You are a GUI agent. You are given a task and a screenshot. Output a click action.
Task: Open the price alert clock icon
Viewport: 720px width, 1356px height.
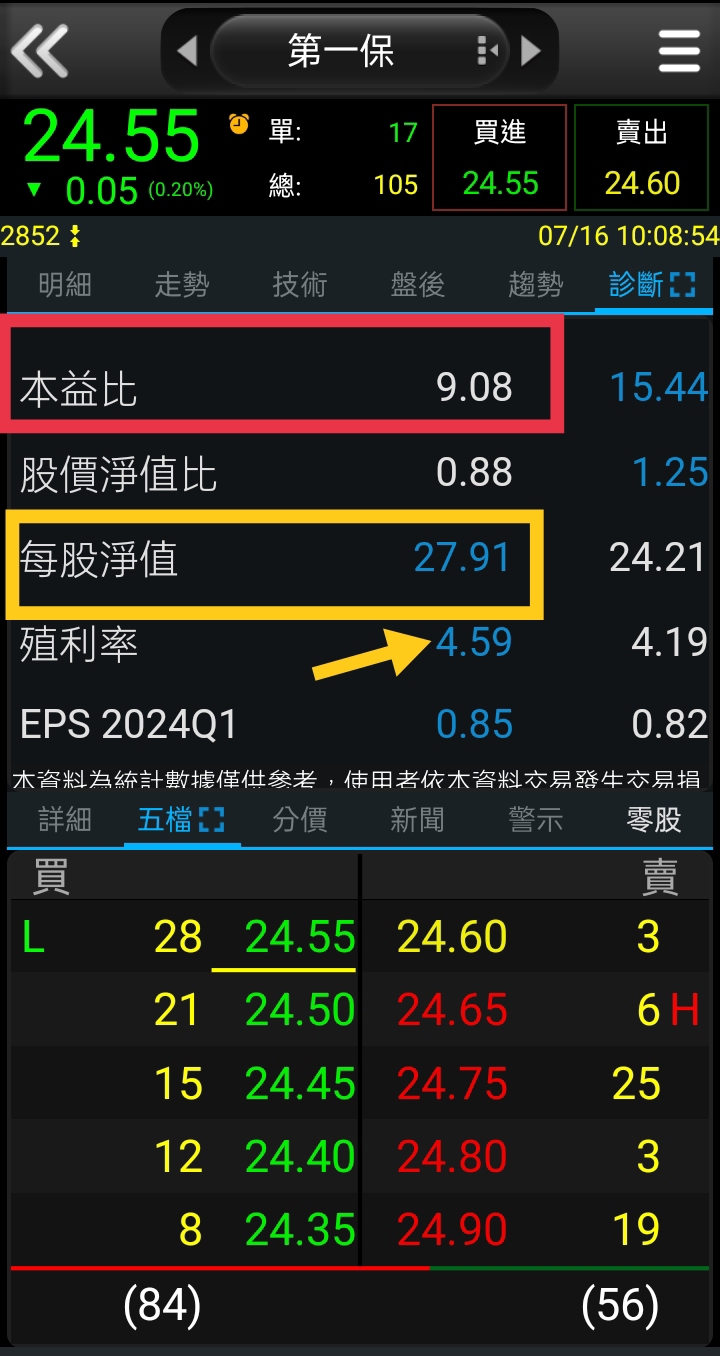click(239, 124)
